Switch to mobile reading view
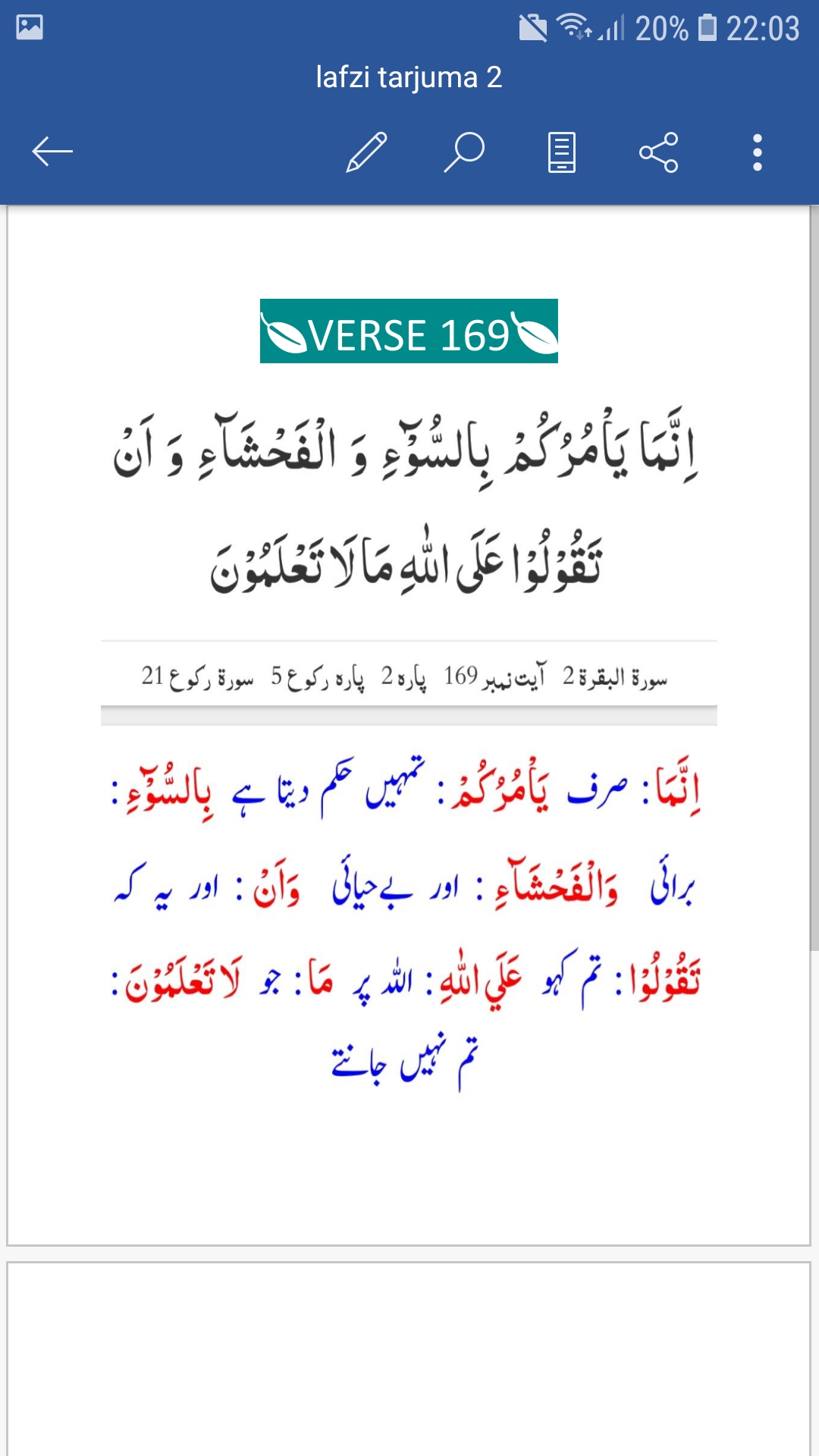 click(x=562, y=152)
